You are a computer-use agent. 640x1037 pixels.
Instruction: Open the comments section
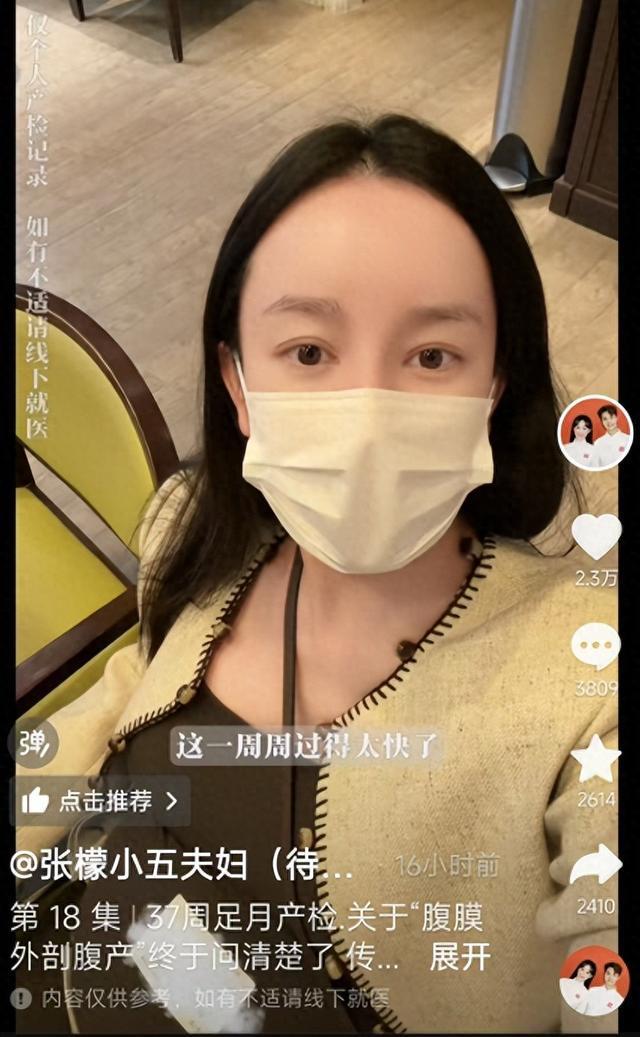[x=596, y=646]
